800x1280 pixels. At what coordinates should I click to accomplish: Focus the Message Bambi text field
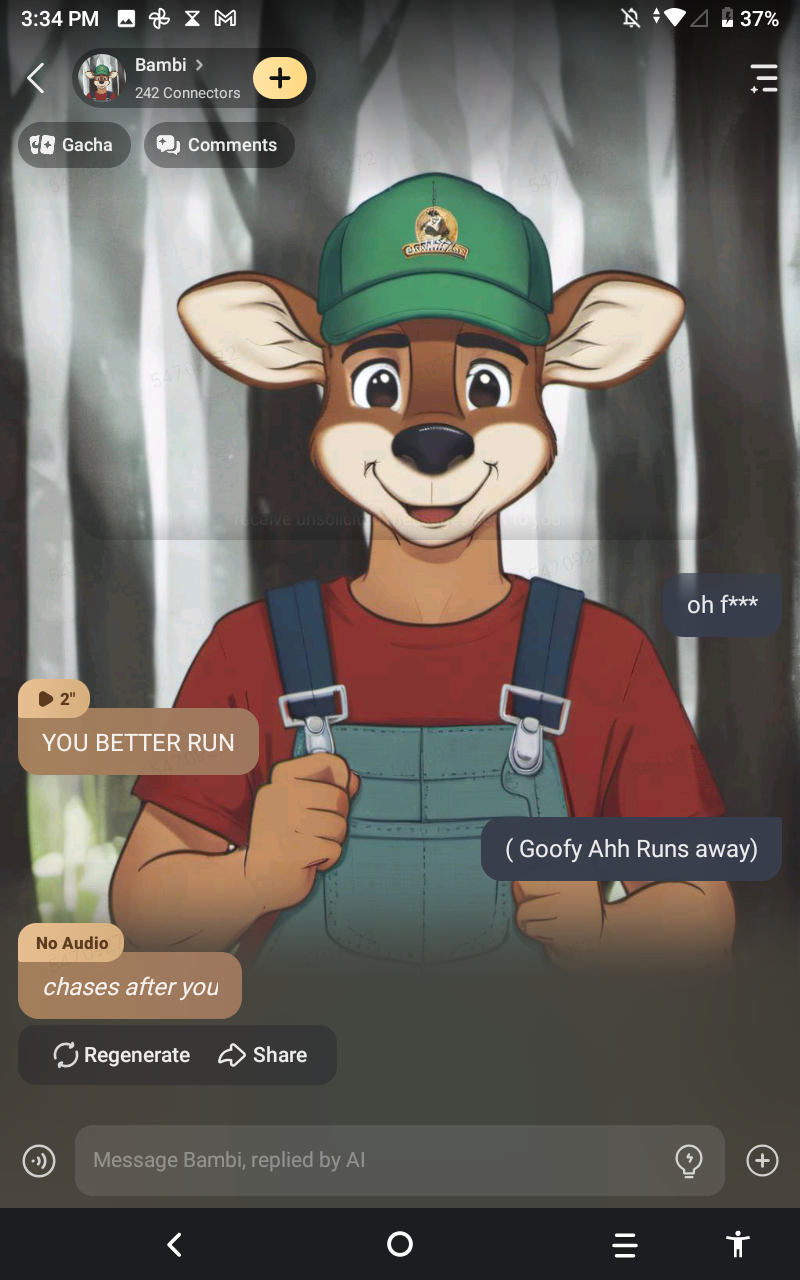370,1161
